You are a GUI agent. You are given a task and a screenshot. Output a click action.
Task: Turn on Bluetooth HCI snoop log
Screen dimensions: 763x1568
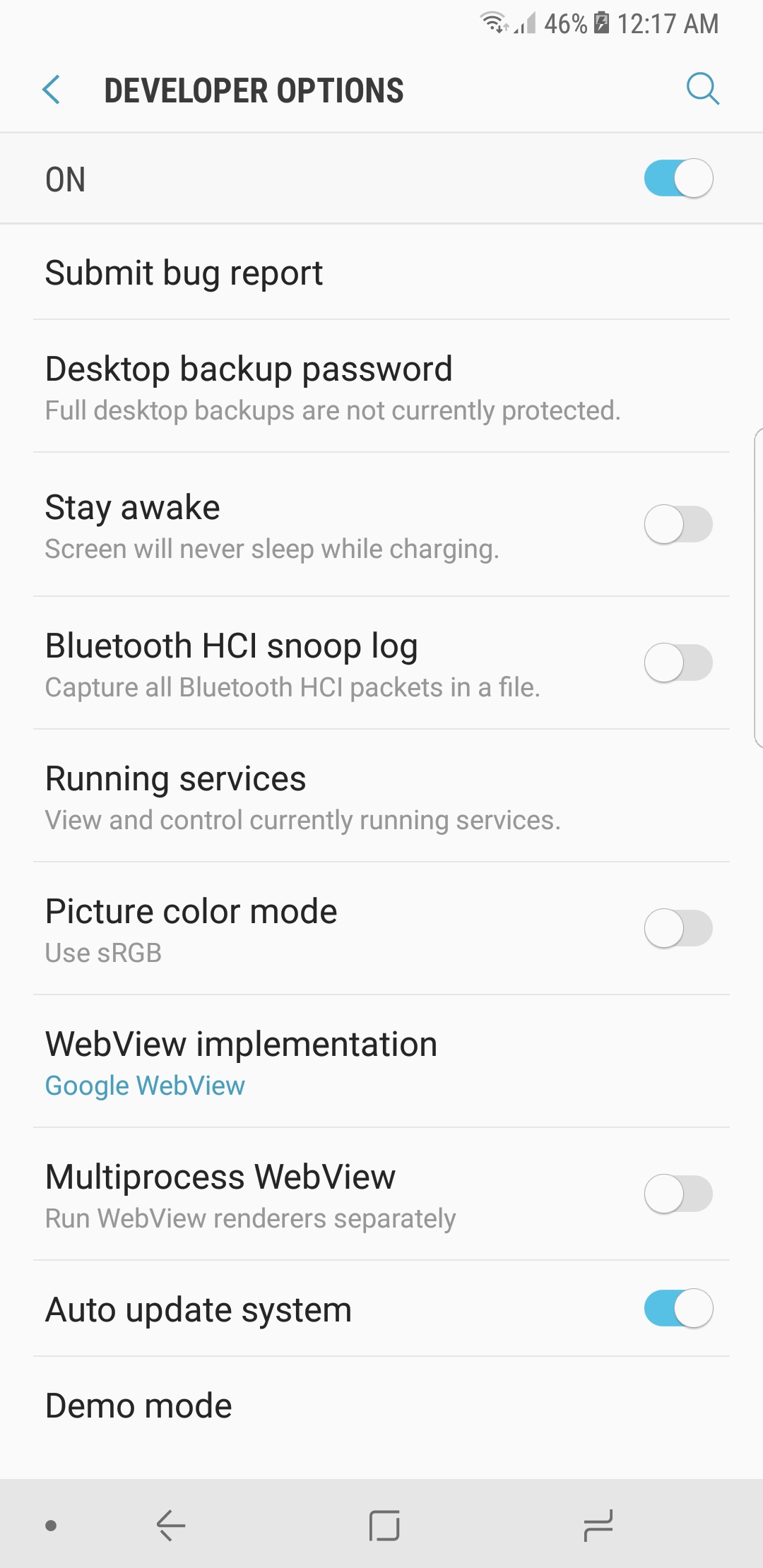click(678, 663)
